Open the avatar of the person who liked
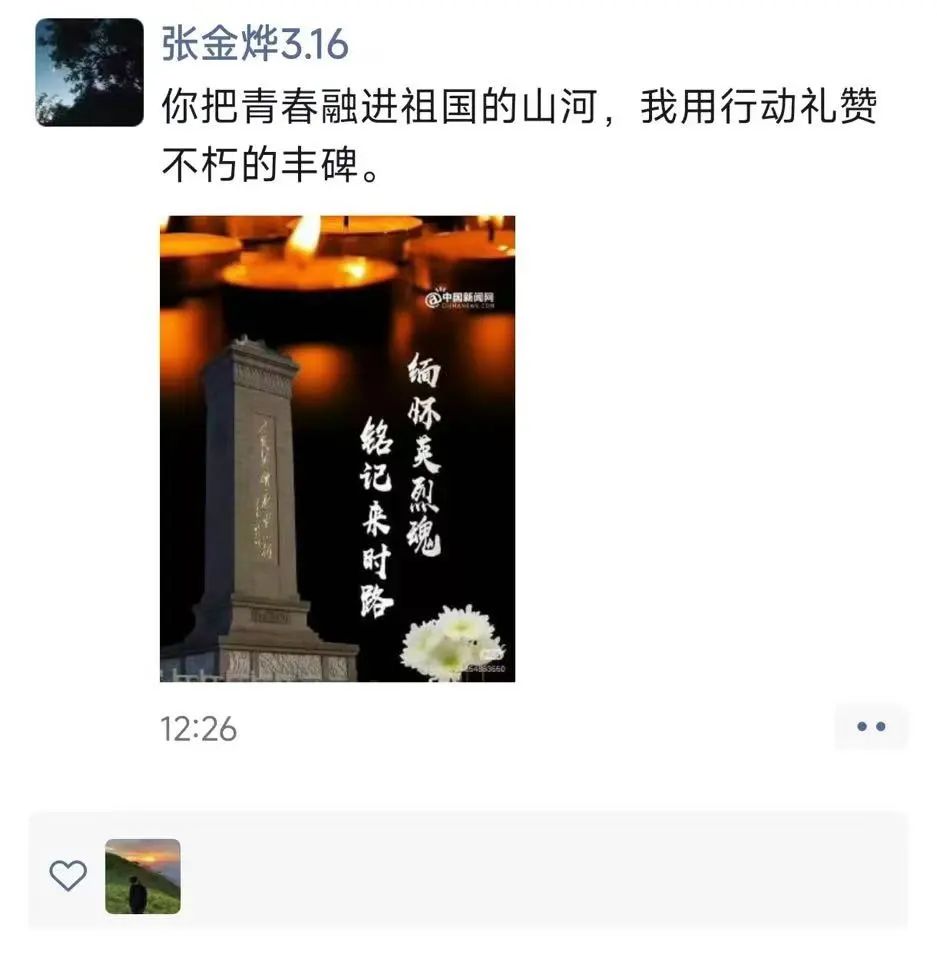Image resolution: width=937 pixels, height=964 pixels. pyautogui.click(x=143, y=876)
